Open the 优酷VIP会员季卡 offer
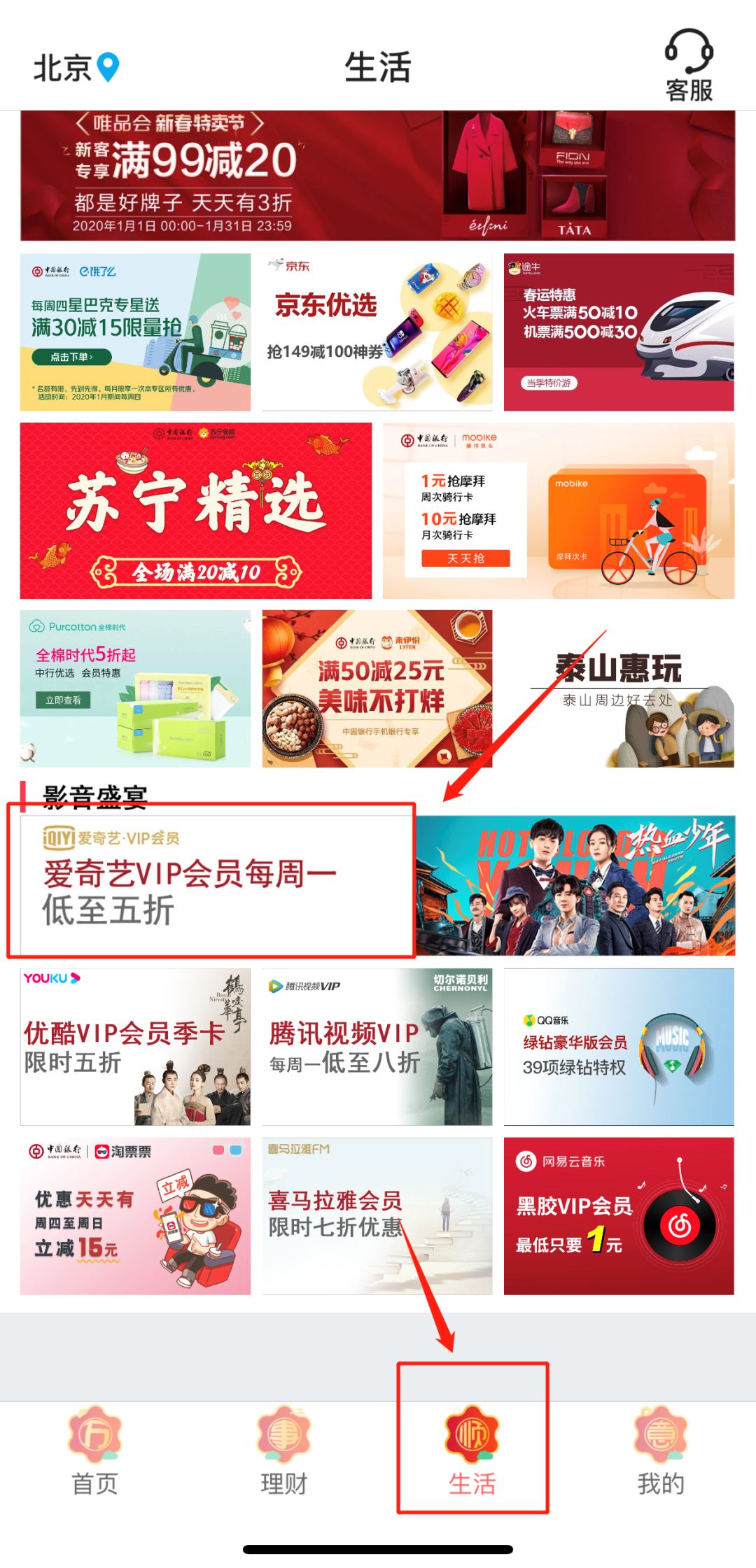The image size is (756, 1568). point(135,1047)
